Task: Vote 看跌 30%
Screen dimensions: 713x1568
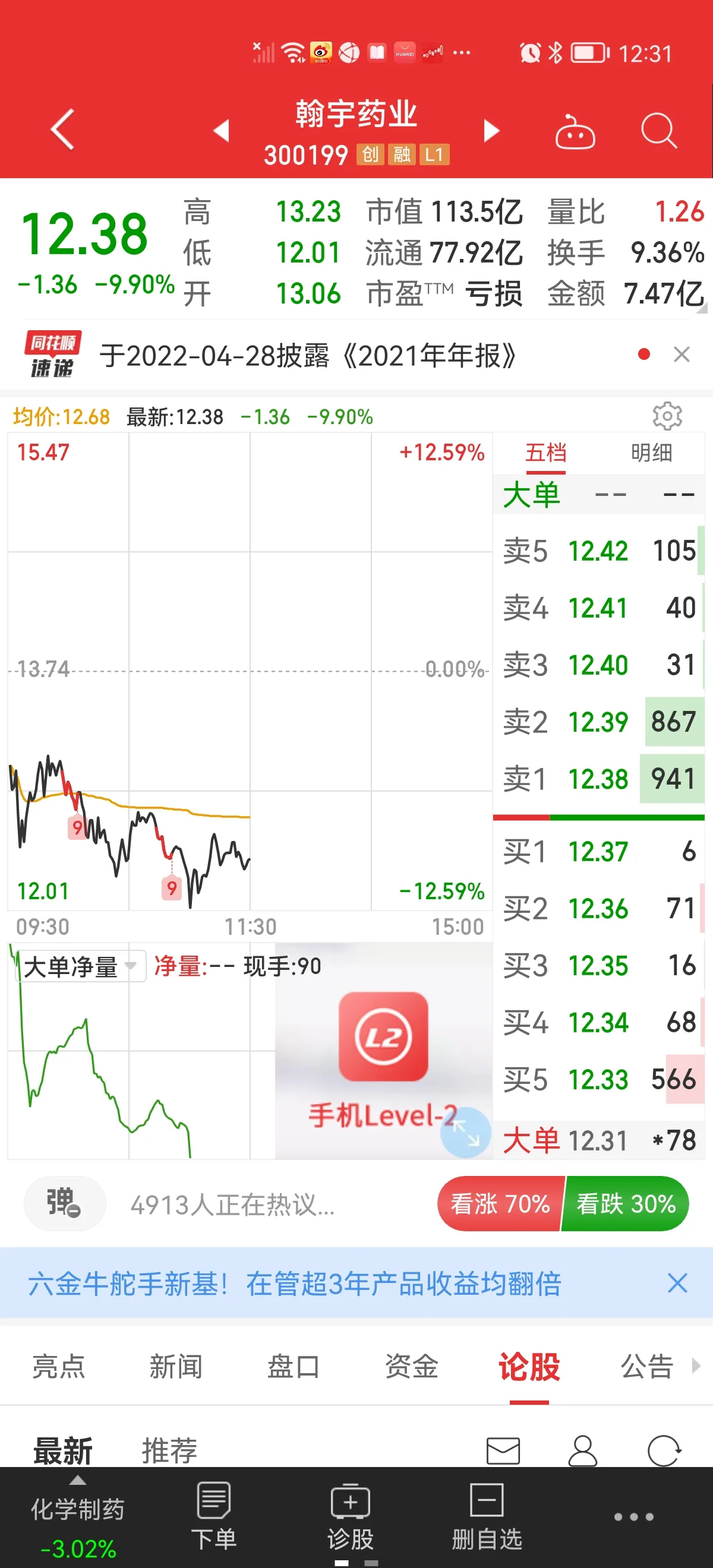Action: pyautogui.click(x=626, y=1203)
